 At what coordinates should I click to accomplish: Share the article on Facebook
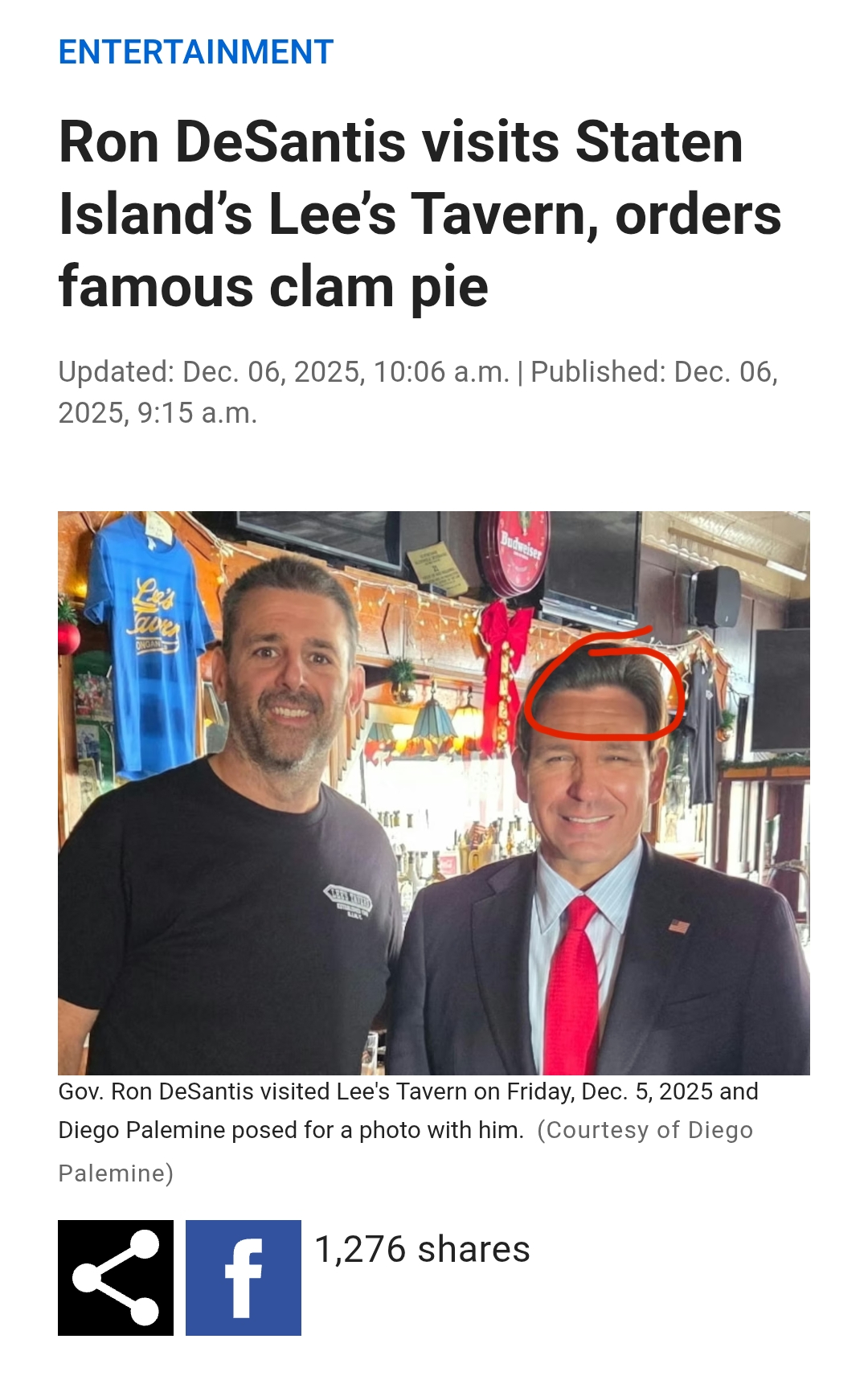pos(244,1277)
